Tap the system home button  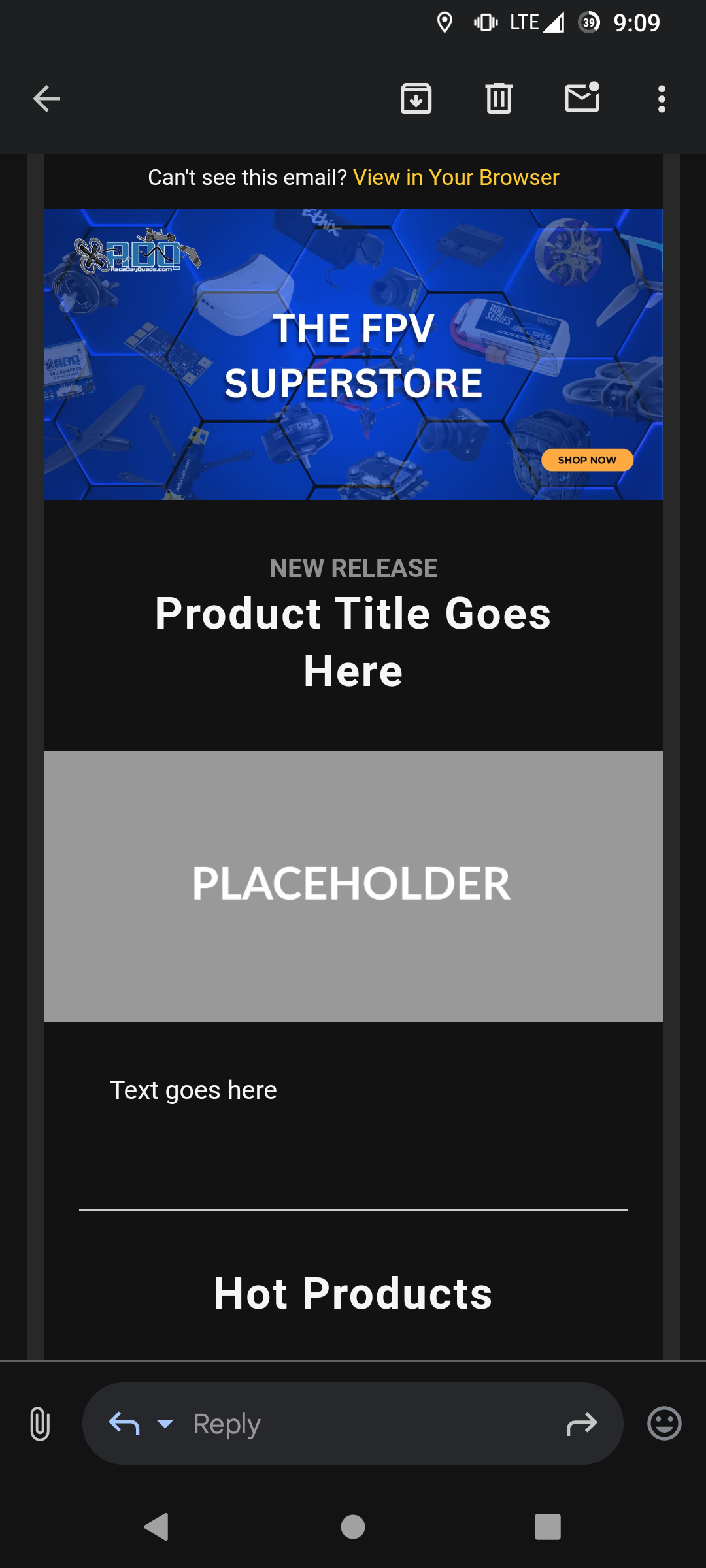tap(353, 1527)
